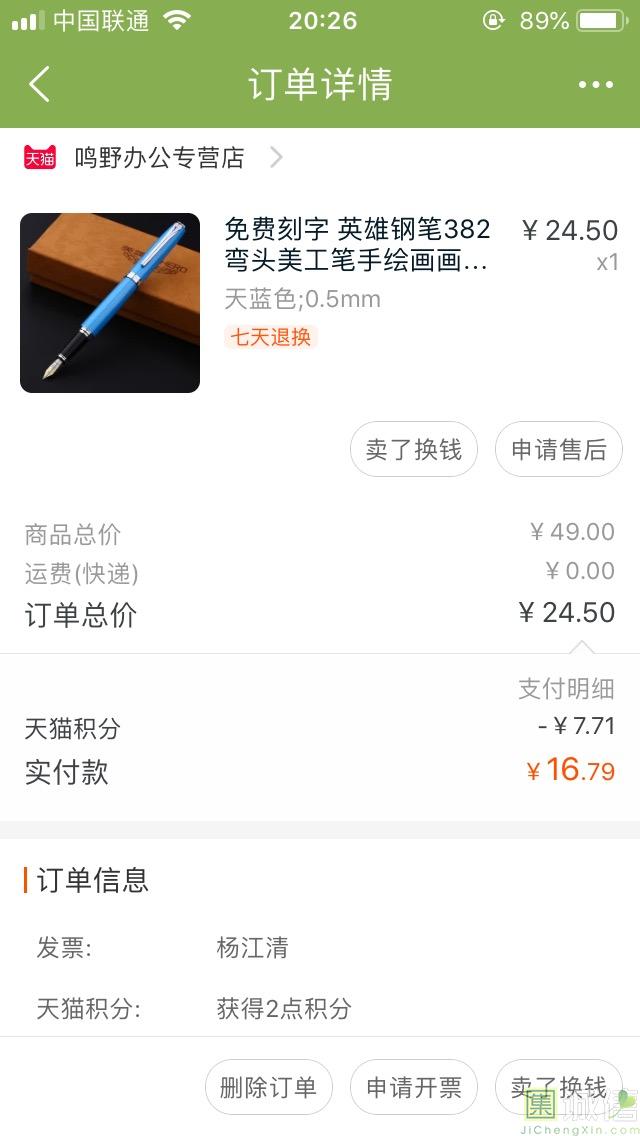640x1136 pixels.
Task: Open the three-dot overflow menu
Action: pos(595,85)
